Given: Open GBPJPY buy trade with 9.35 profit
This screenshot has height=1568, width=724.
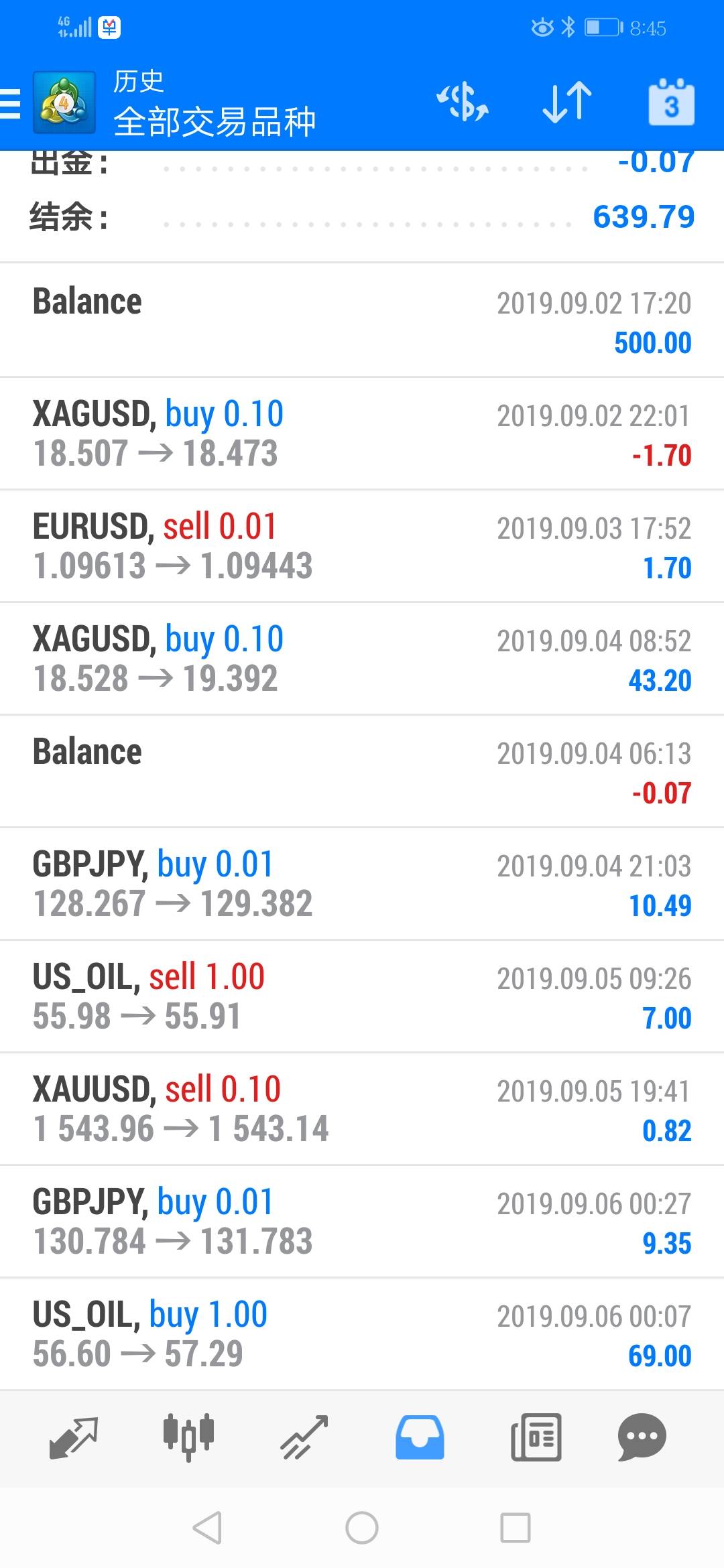Looking at the screenshot, I should [x=362, y=1222].
